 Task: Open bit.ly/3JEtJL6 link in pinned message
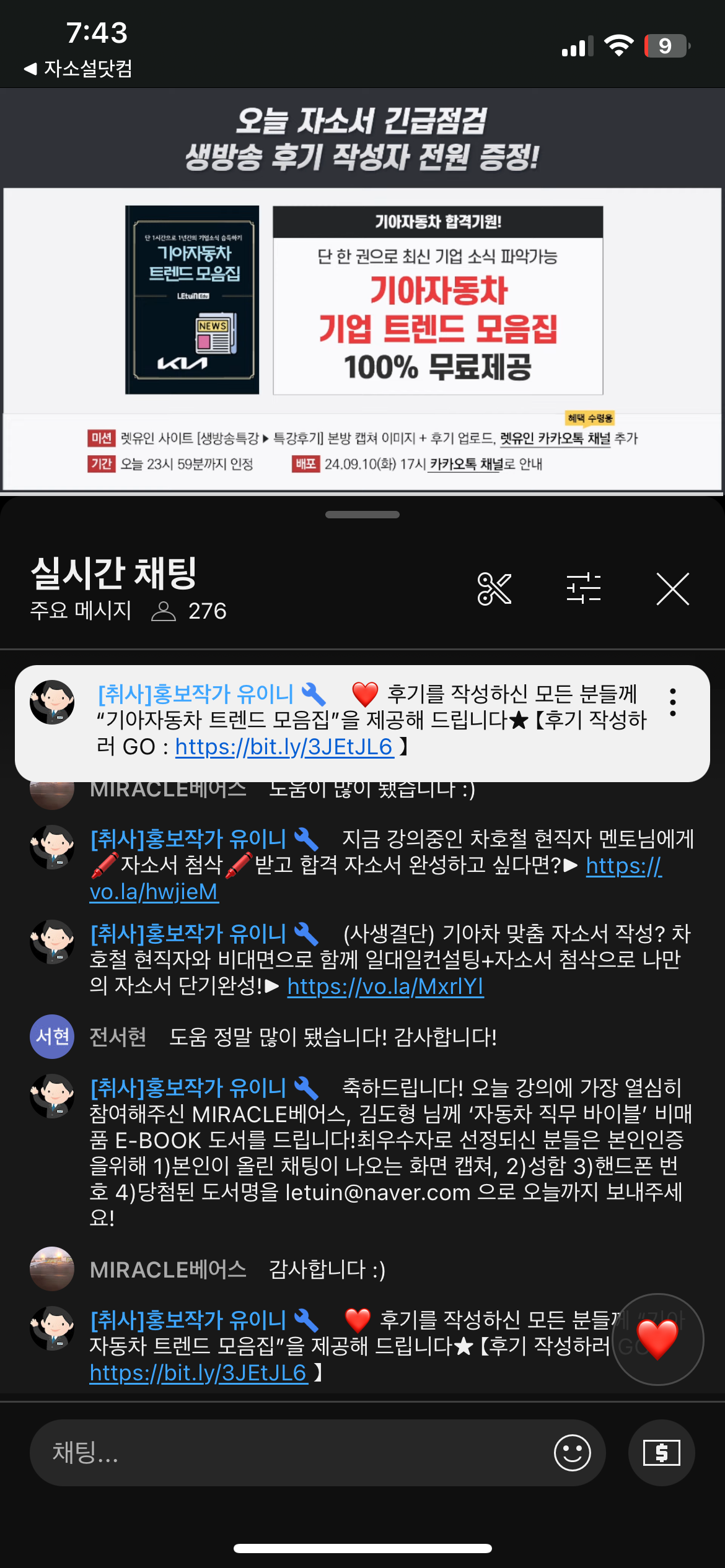[284, 747]
